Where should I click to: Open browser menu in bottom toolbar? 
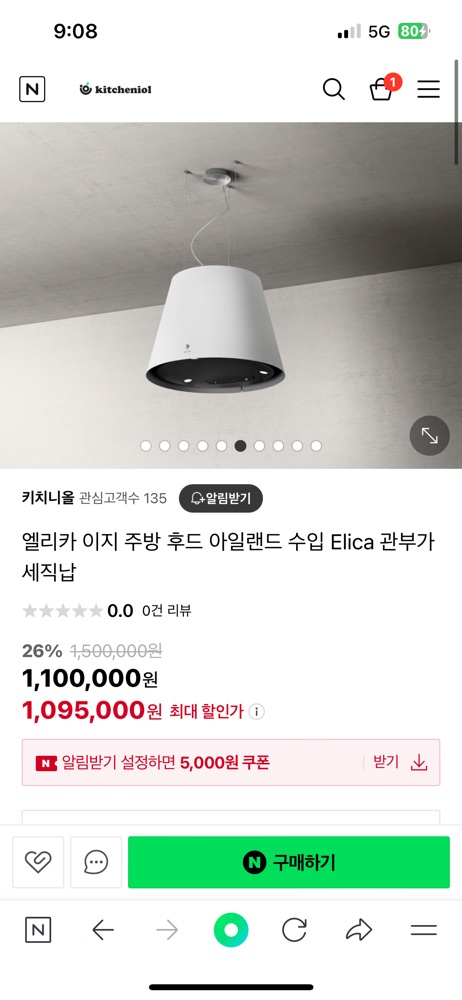(424, 930)
